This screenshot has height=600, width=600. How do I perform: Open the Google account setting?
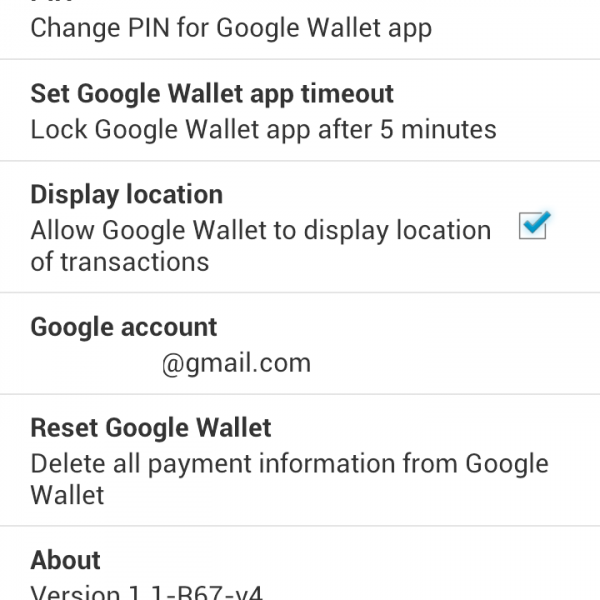170,344
